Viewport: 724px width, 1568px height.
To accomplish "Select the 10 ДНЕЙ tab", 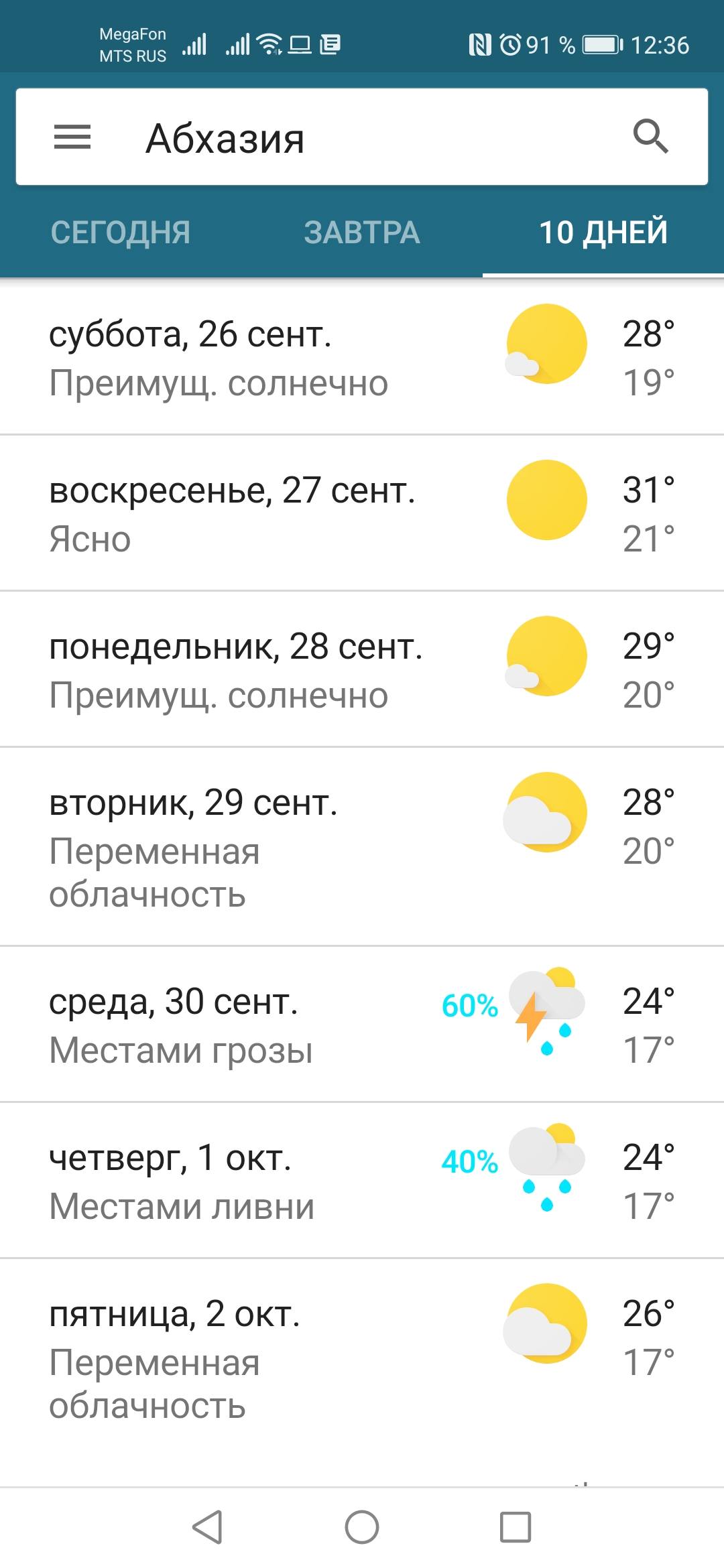I will (x=603, y=233).
